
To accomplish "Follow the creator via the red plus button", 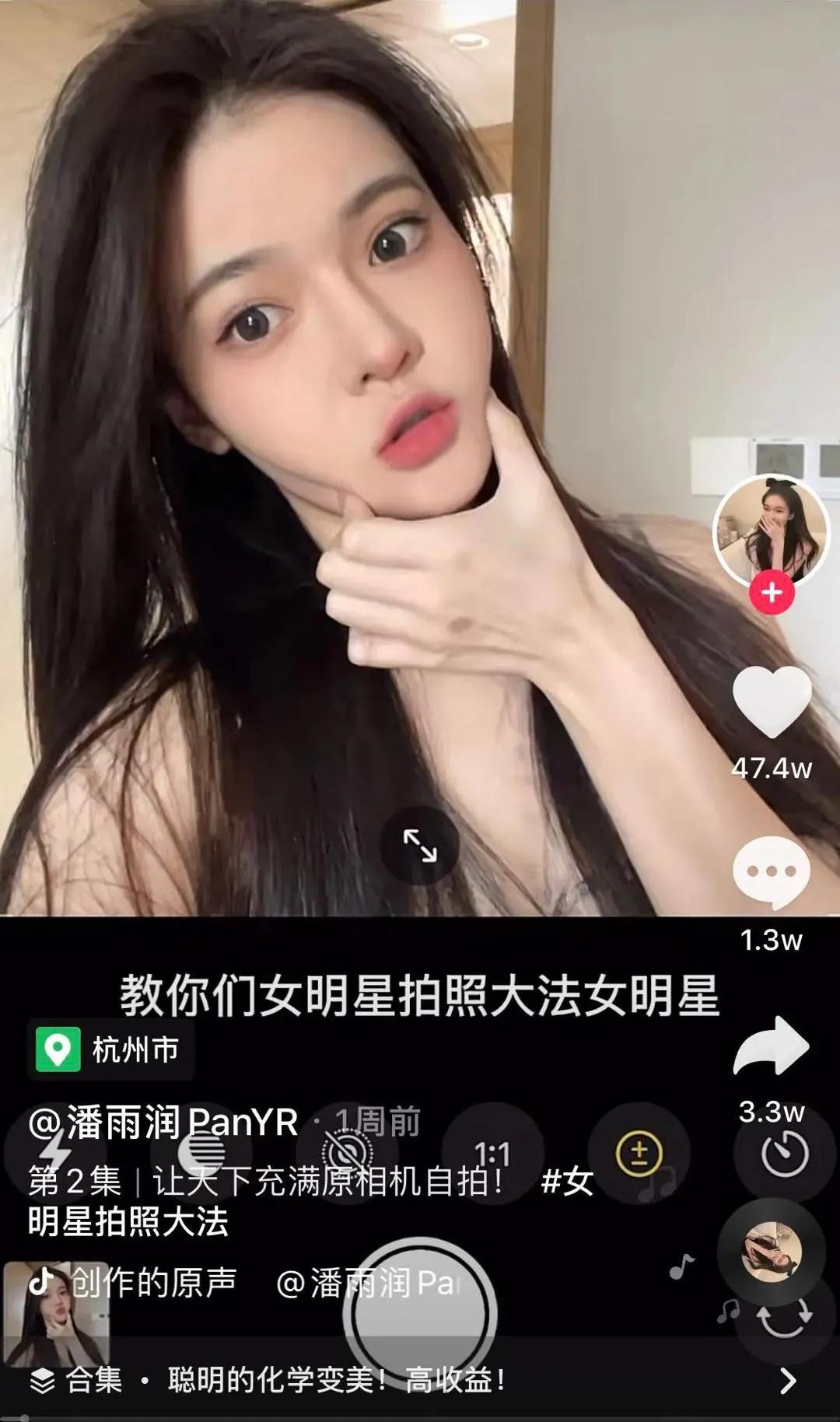I will point(771,591).
